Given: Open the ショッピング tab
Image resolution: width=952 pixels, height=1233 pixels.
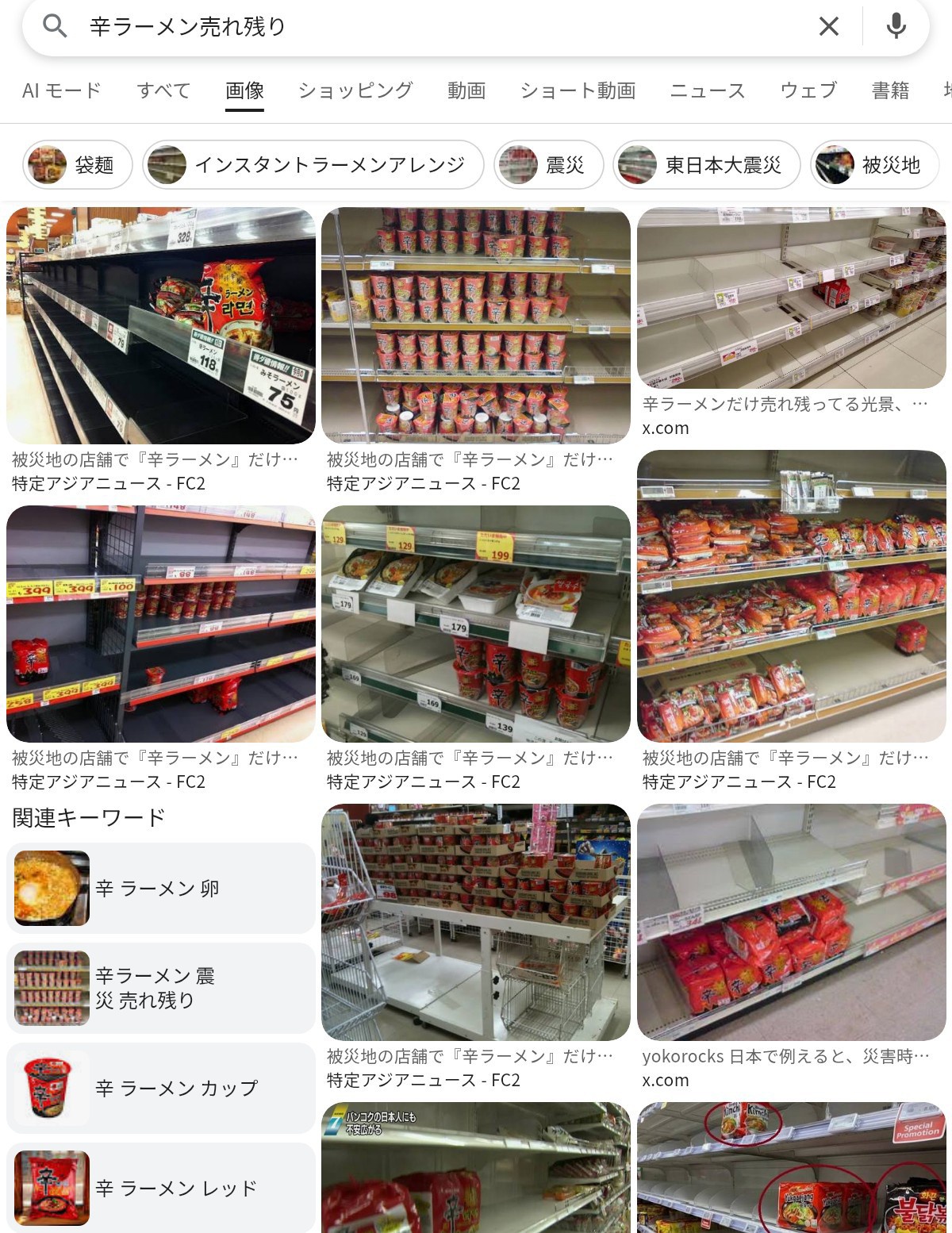Looking at the screenshot, I should tap(355, 90).
